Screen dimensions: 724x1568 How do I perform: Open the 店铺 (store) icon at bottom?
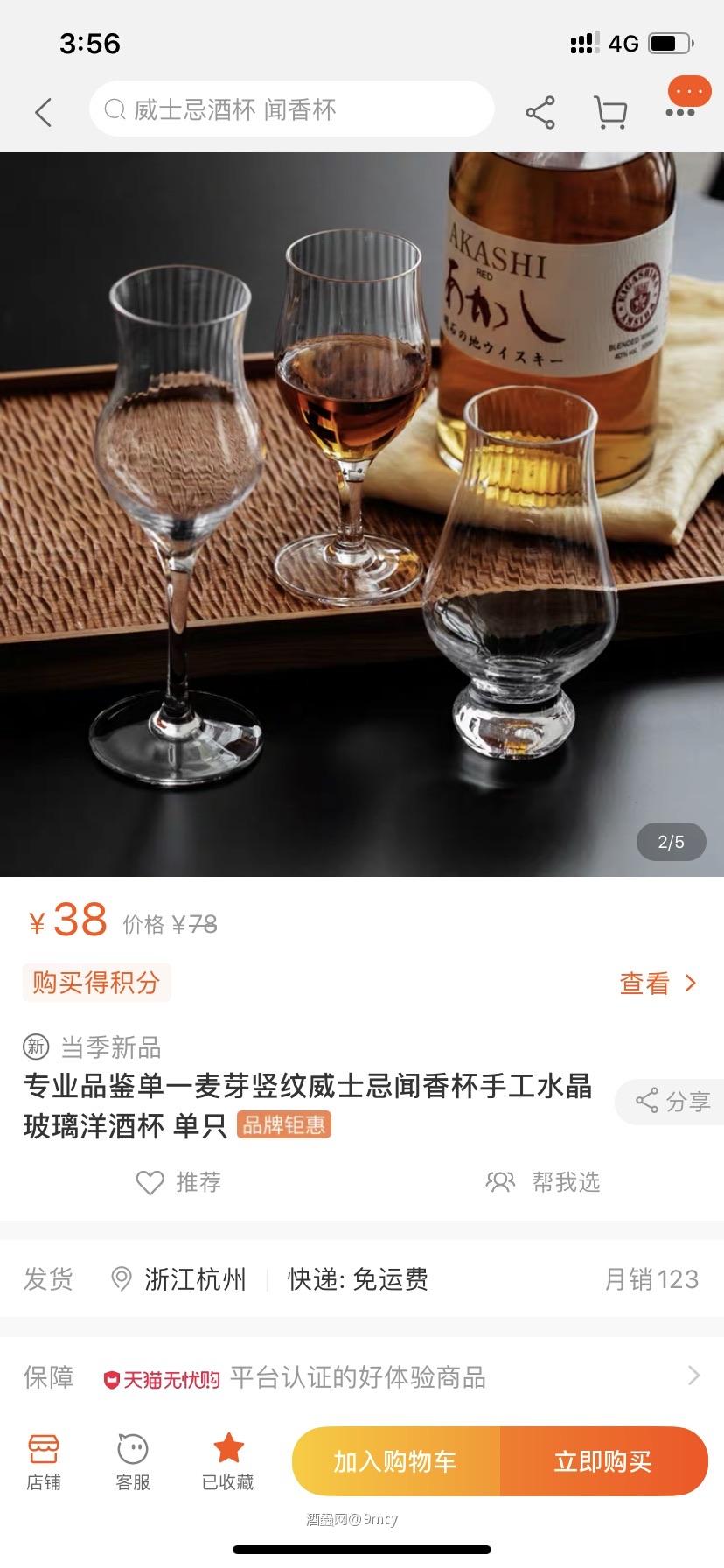pyautogui.click(x=44, y=1459)
